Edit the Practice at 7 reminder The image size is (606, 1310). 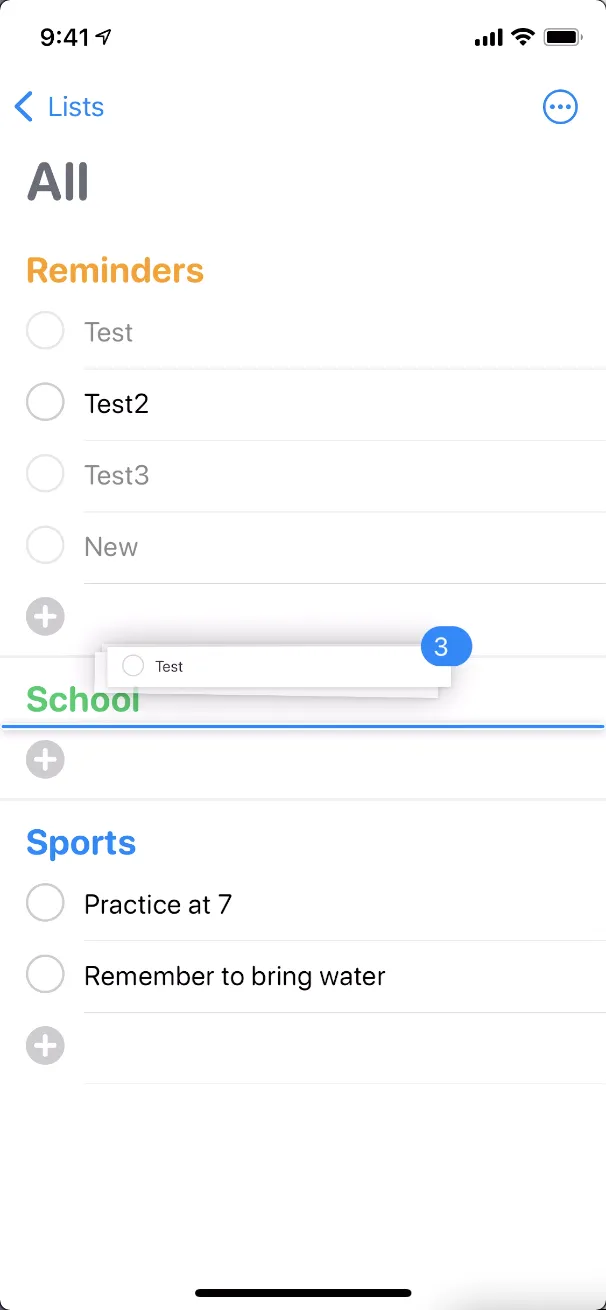click(158, 905)
